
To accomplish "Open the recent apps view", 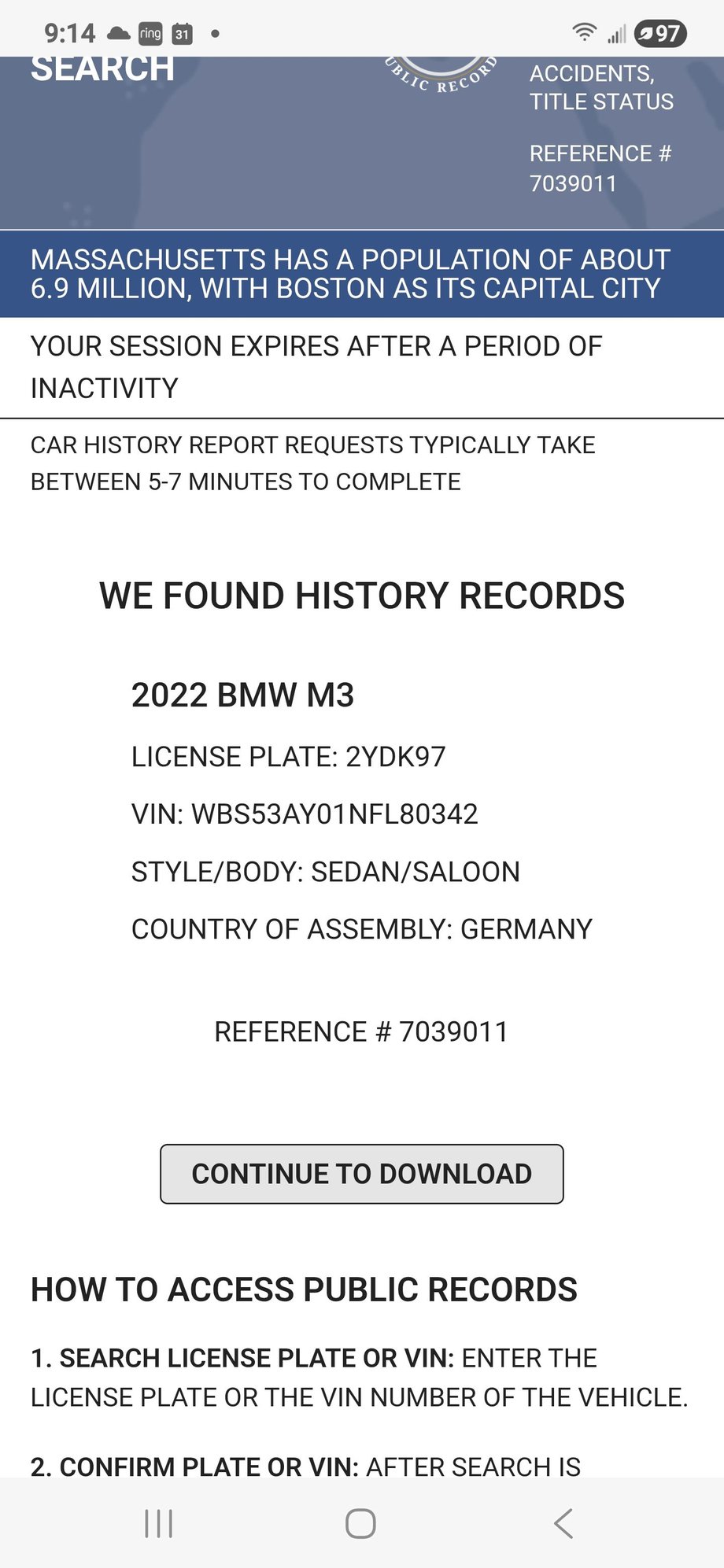I will [159, 1523].
